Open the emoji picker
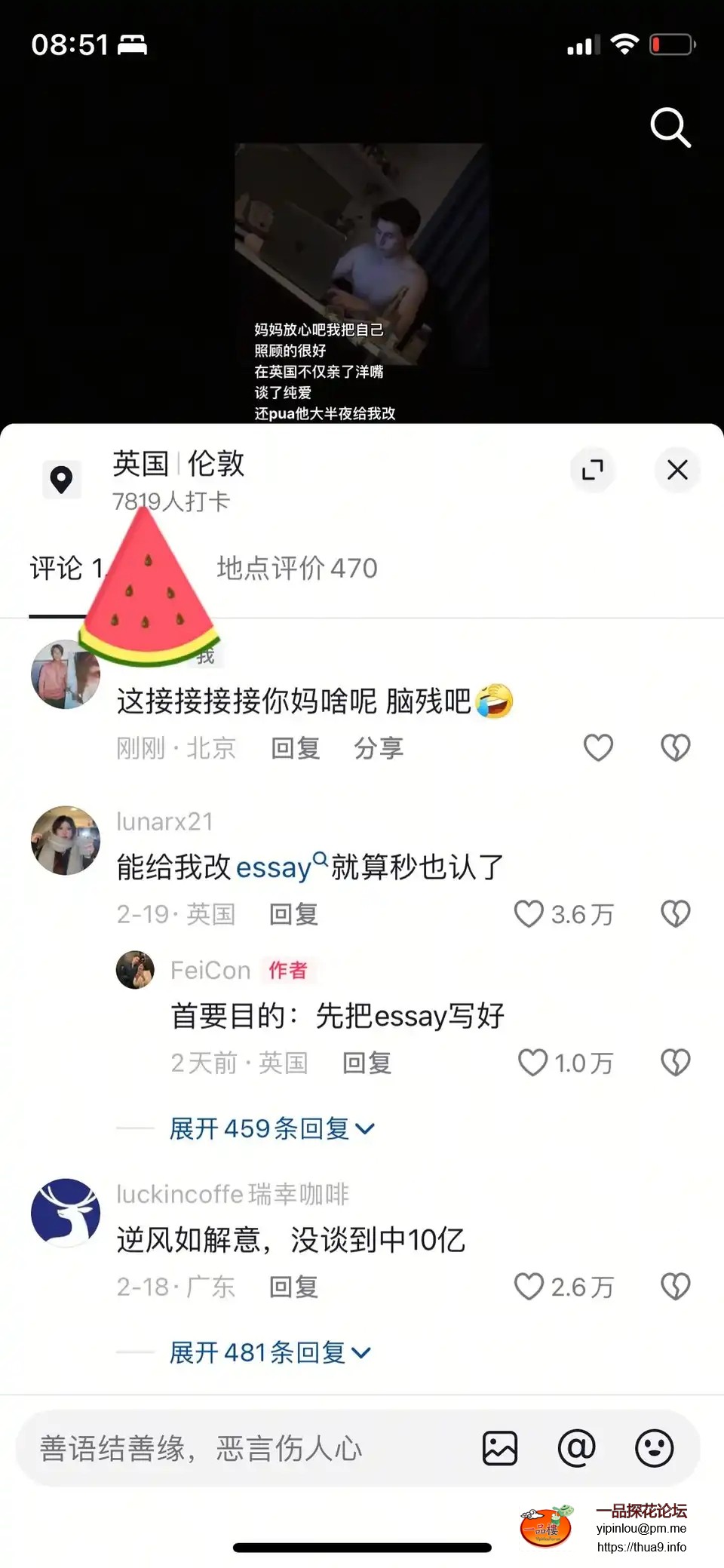This screenshot has height=1568, width=724. click(654, 1449)
